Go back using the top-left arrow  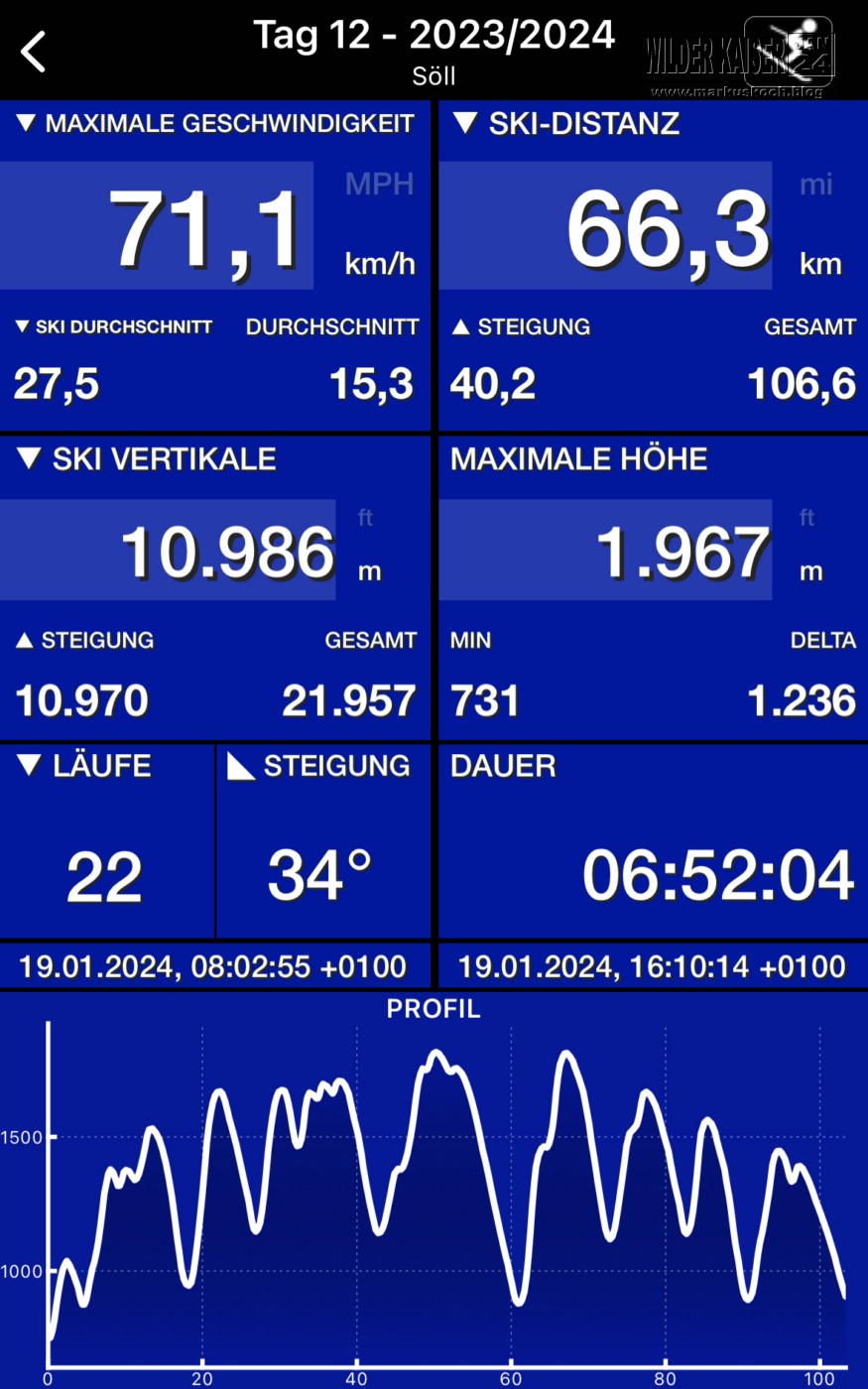(34, 52)
